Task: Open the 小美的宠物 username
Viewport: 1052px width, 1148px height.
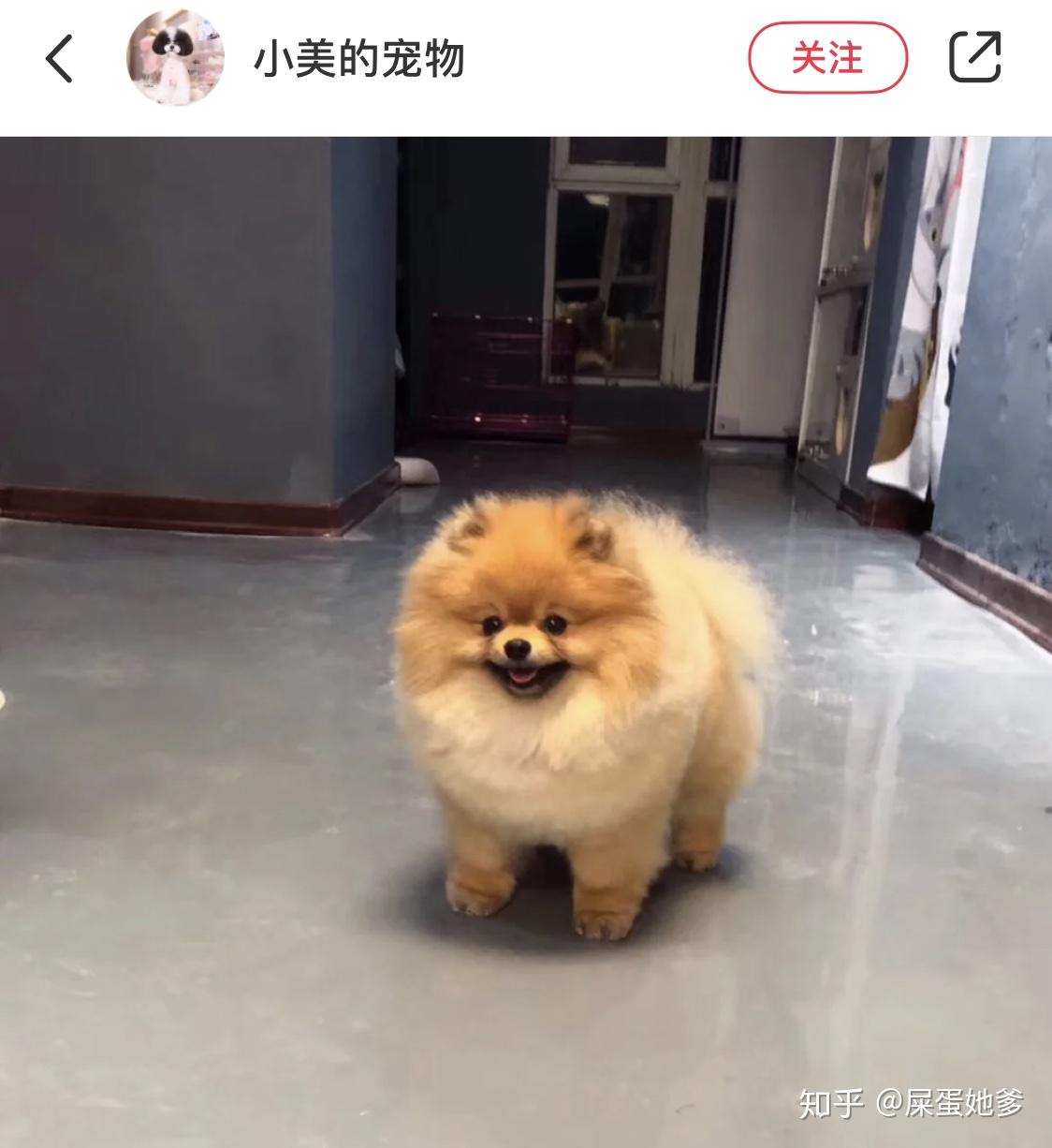Action: (x=359, y=59)
